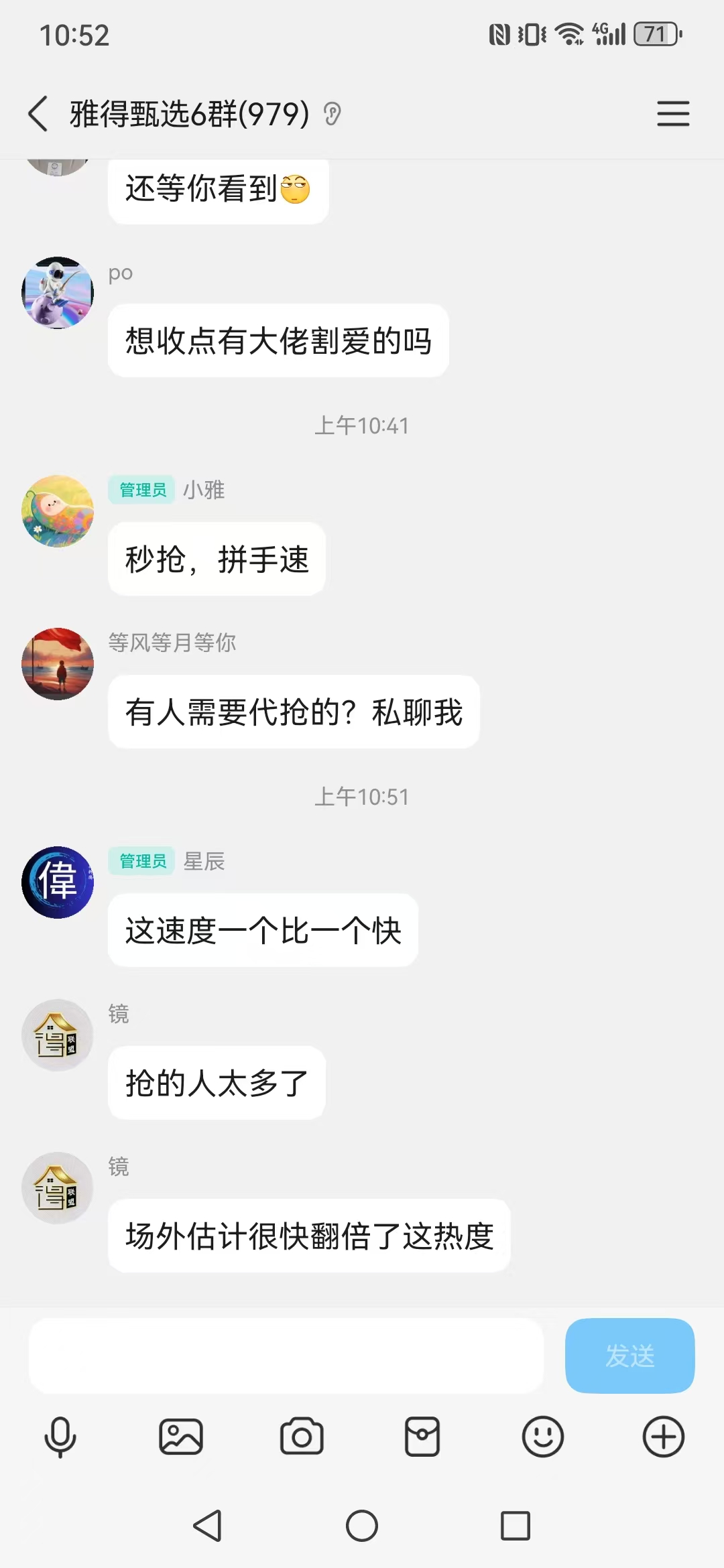Open the photo gallery picker icon
The width and height of the screenshot is (724, 1568).
coord(180,1436)
